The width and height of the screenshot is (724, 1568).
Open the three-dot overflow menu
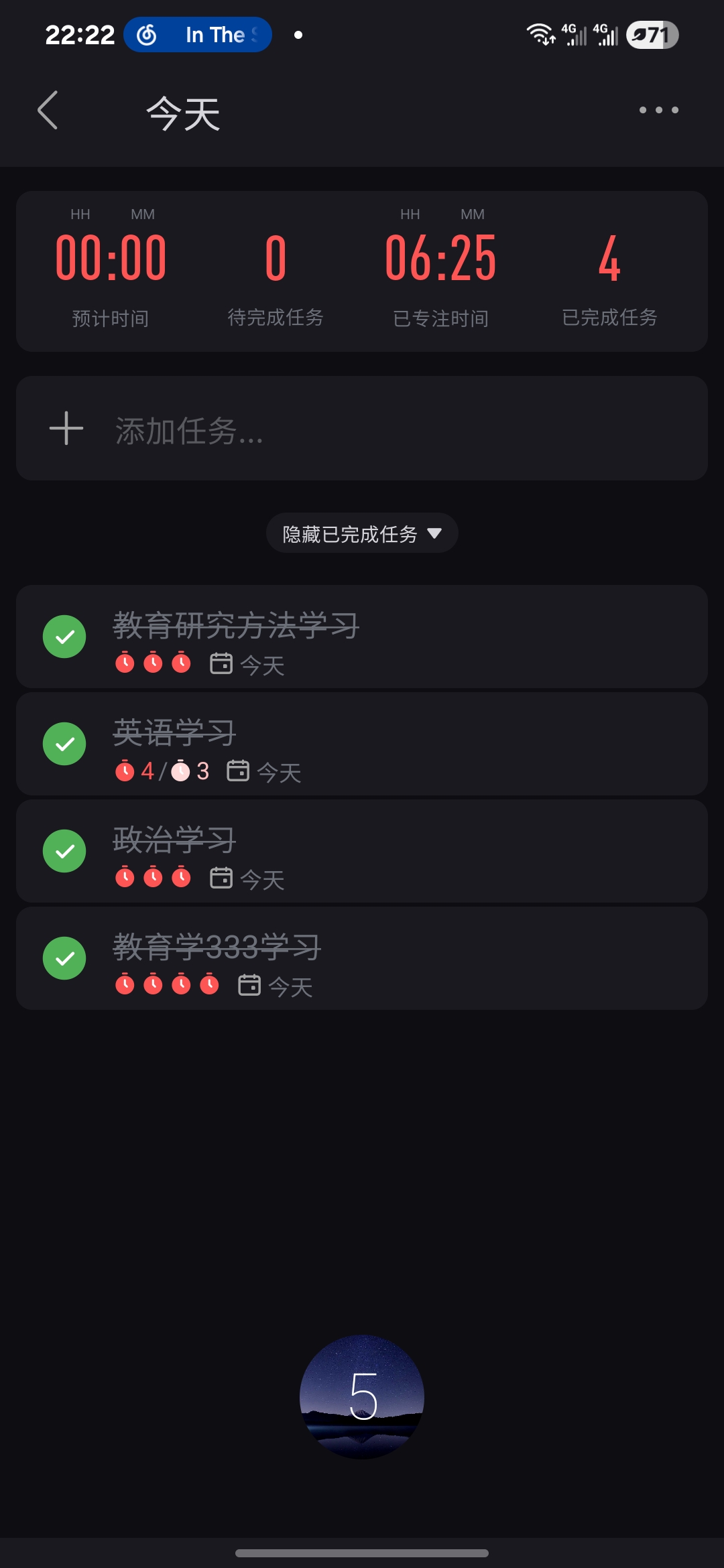point(658,110)
